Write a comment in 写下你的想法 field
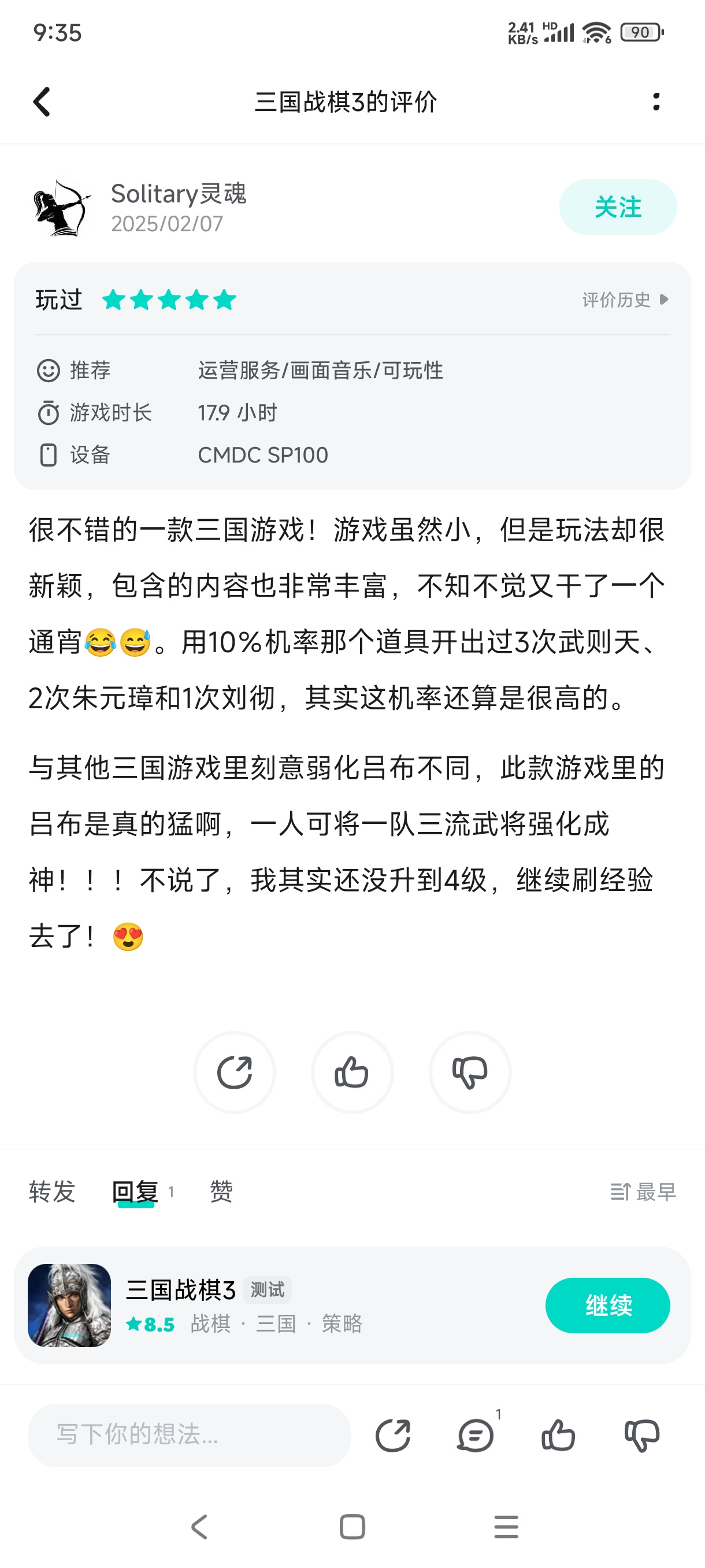Viewport: 705px width, 1568px height. pyautogui.click(x=189, y=1434)
